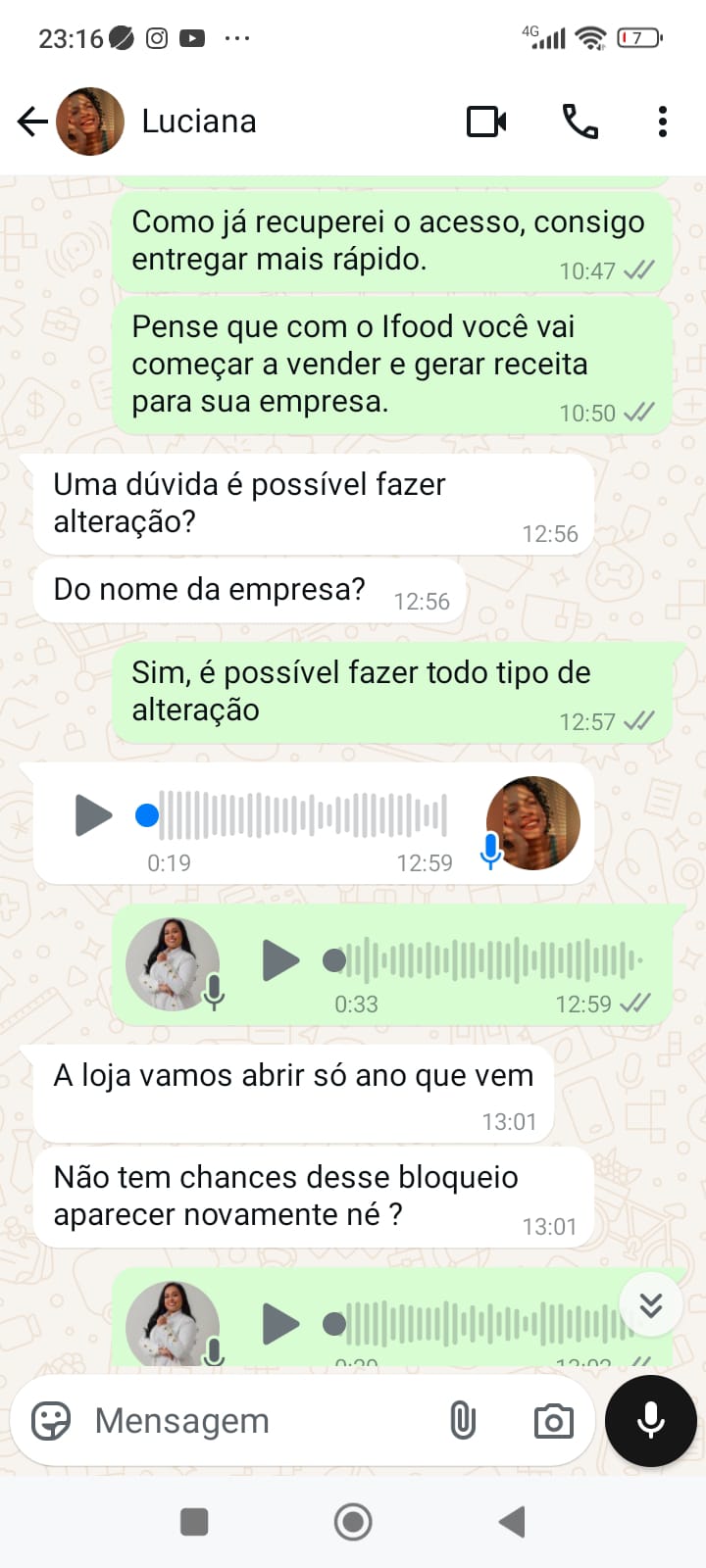The image size is (706, 1568).
Task: Open the chat options three-dot menu
Action: 663,121
